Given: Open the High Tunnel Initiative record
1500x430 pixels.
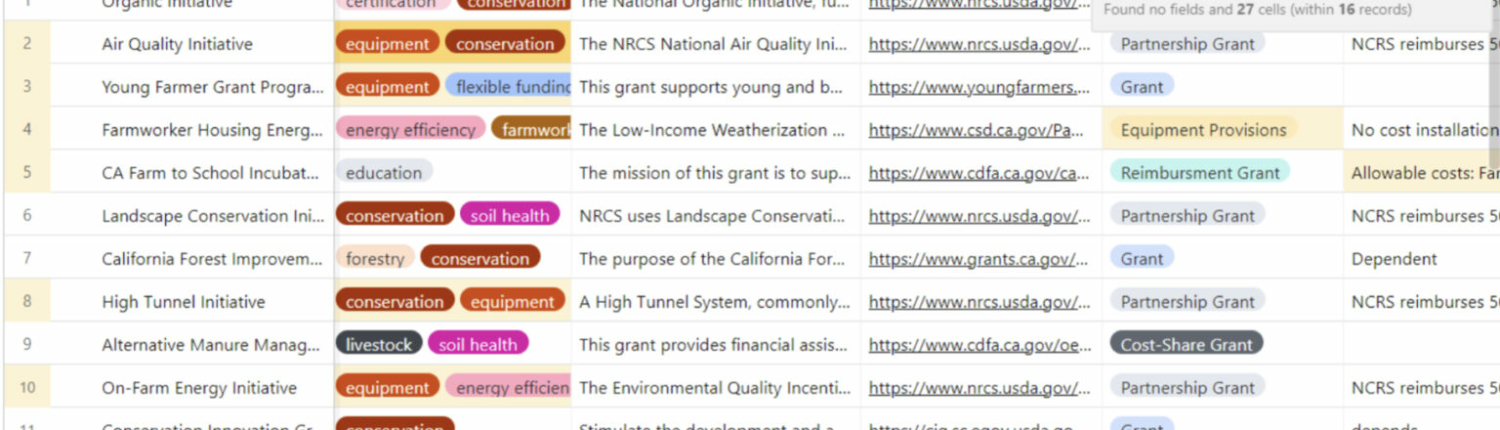Looking at the screenshot, I should pos(183,302).
